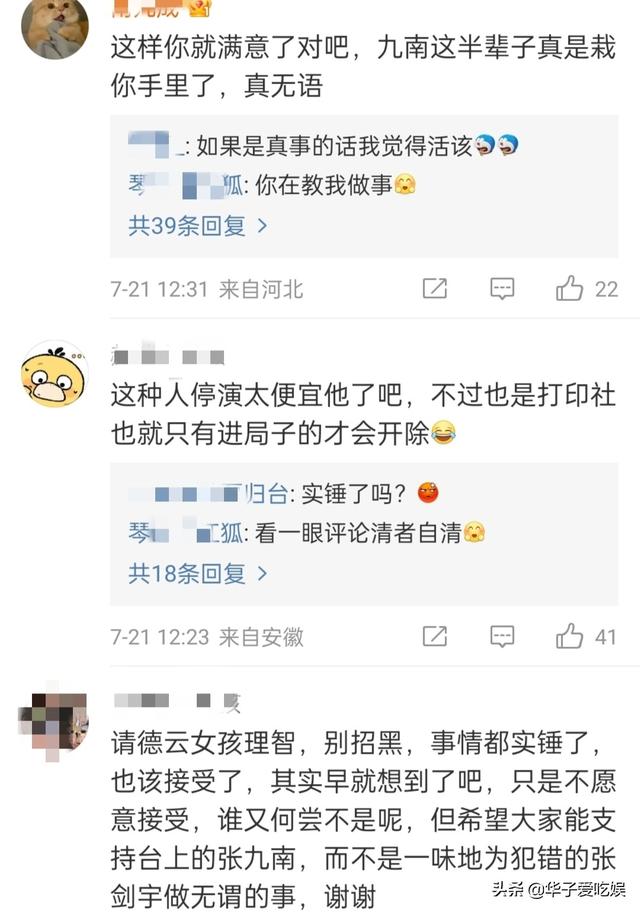The height and width of the screenshot is (912, 640).
Task: Reply to the comment posted 7-21 12:31
Action: pyautogui.click(x=502, y=289)
